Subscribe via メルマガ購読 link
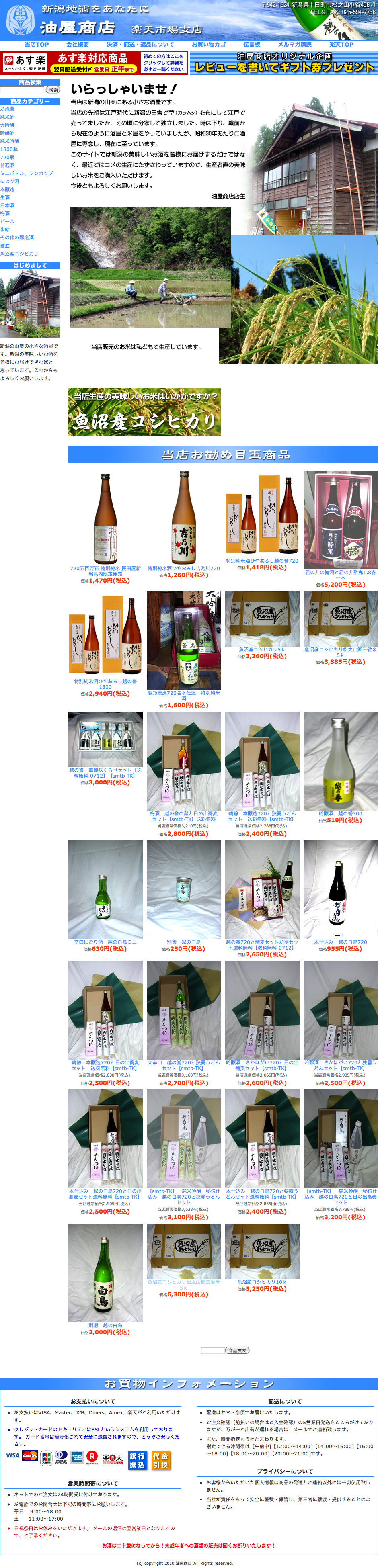378x1568 pixels. [295, 45]
